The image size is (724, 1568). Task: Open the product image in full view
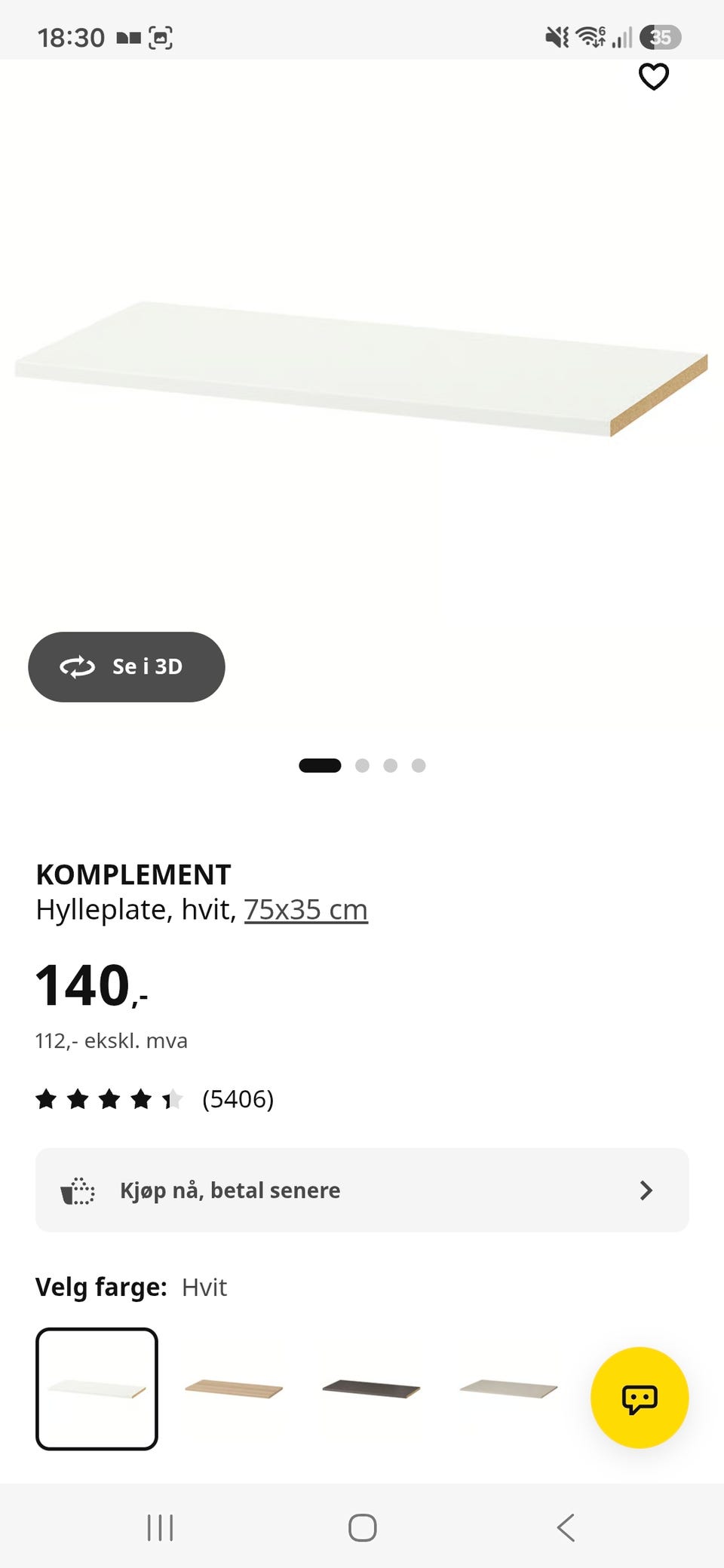(x=362, y=369)
